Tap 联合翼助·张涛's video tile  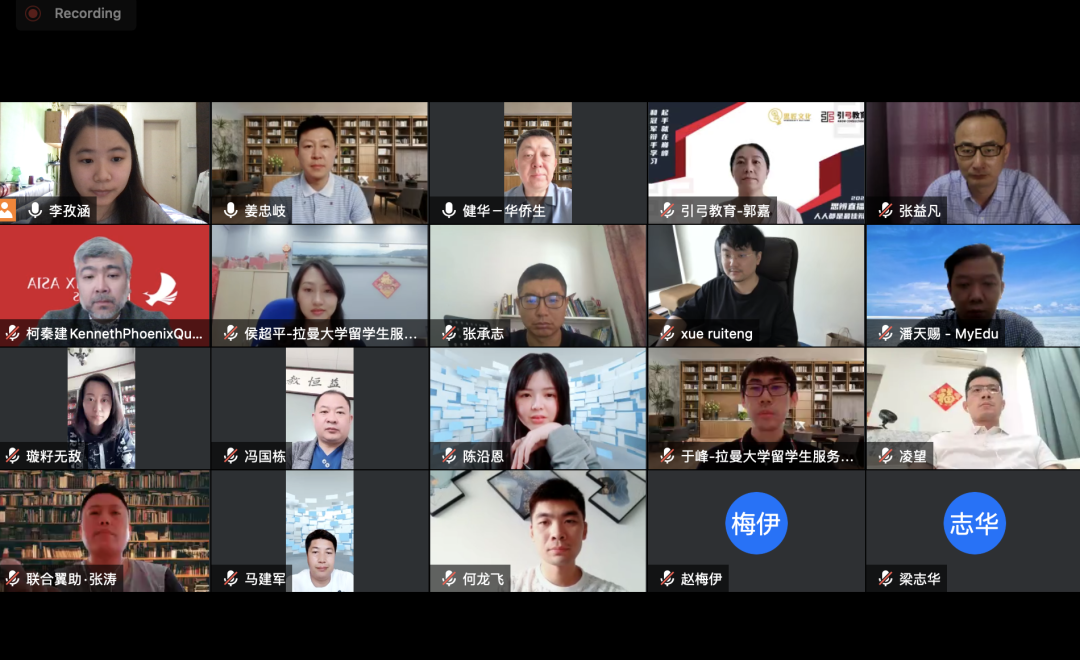click(104, 530)
